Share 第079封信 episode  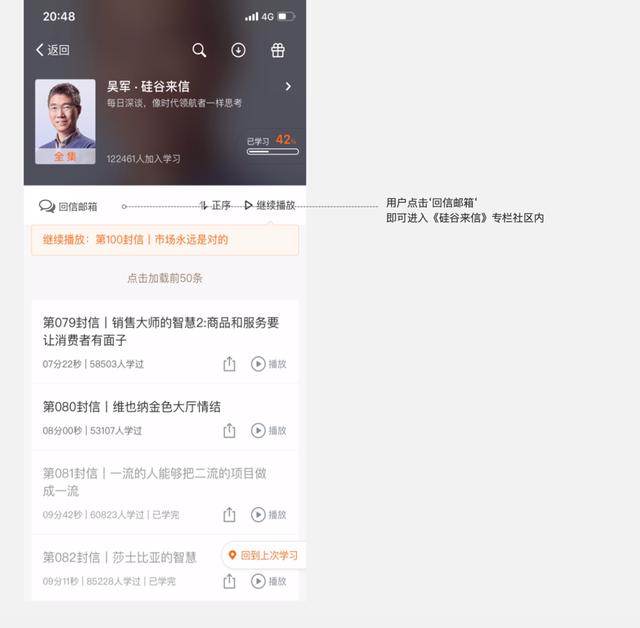tap(229, 364)
